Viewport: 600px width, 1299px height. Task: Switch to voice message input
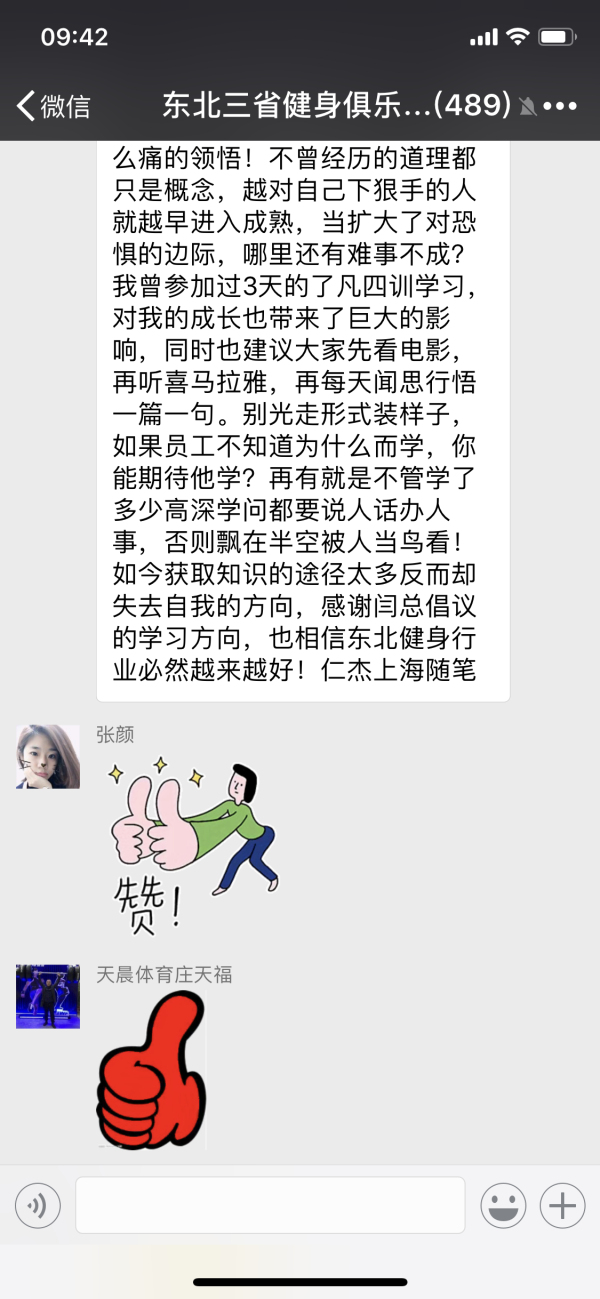point(38,1206)
